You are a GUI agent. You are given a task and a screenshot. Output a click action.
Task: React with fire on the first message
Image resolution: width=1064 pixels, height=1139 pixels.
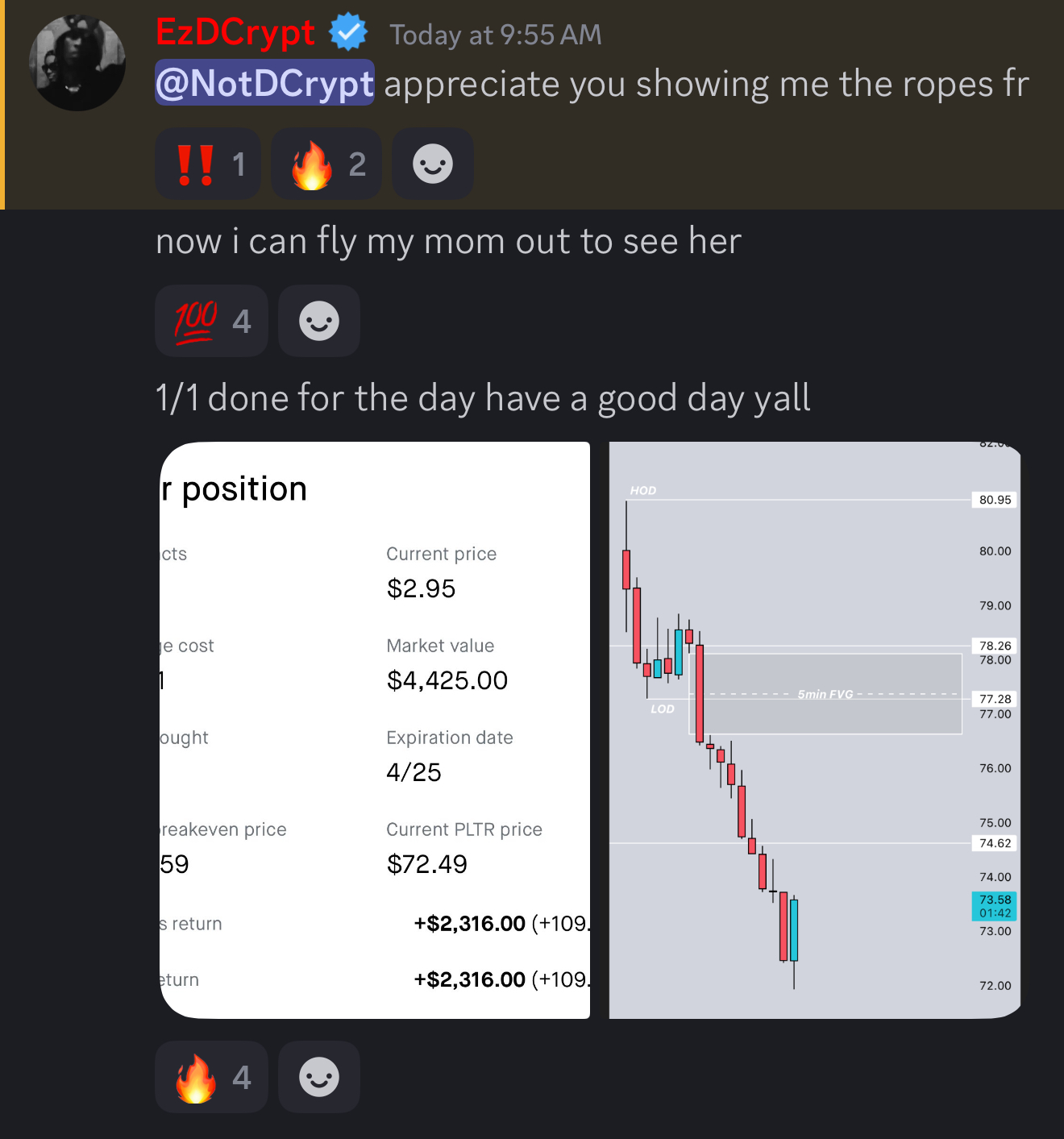tap(326, 164)
